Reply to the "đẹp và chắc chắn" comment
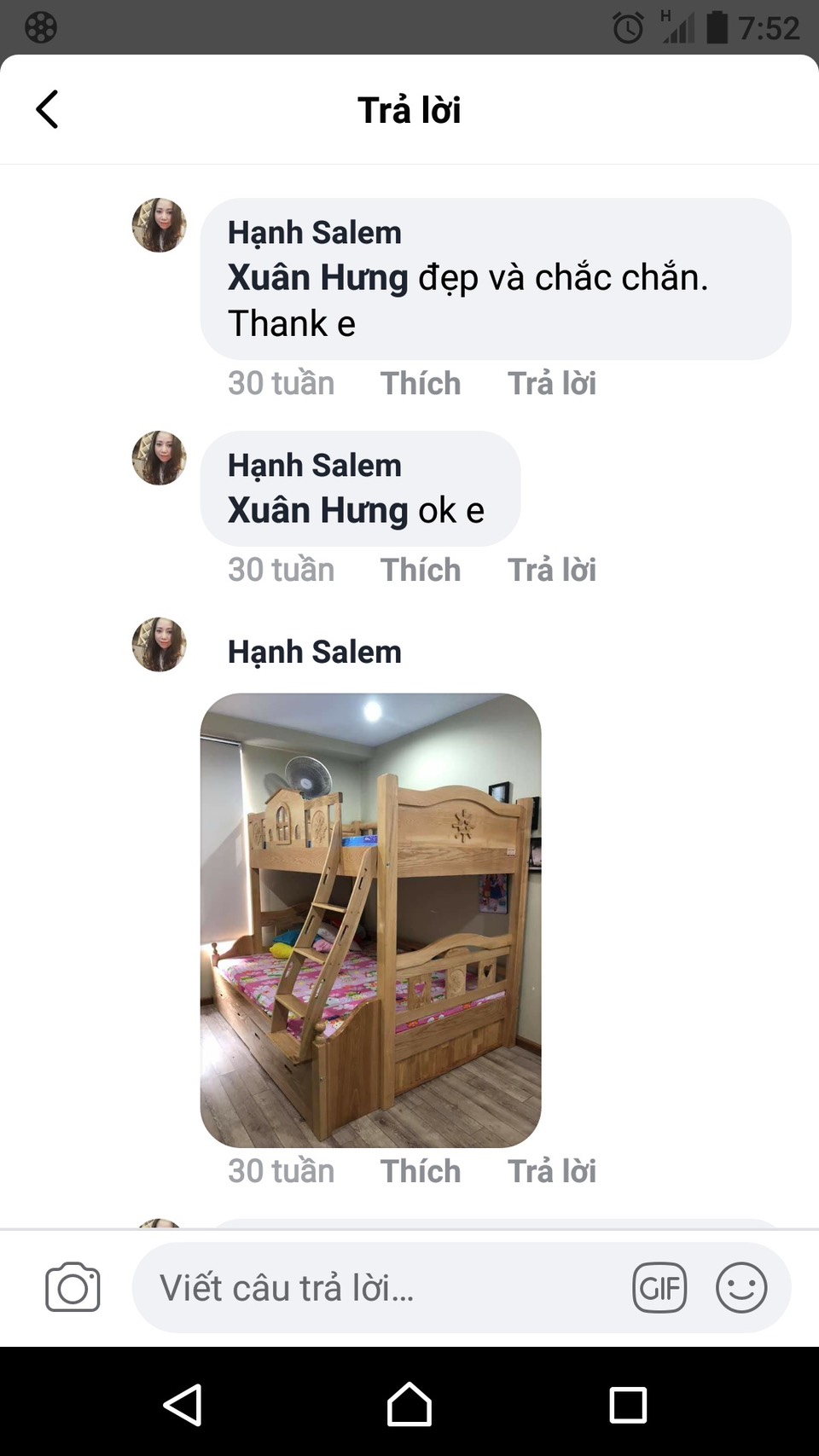819x1456 pixels. [x=551, y=384]
